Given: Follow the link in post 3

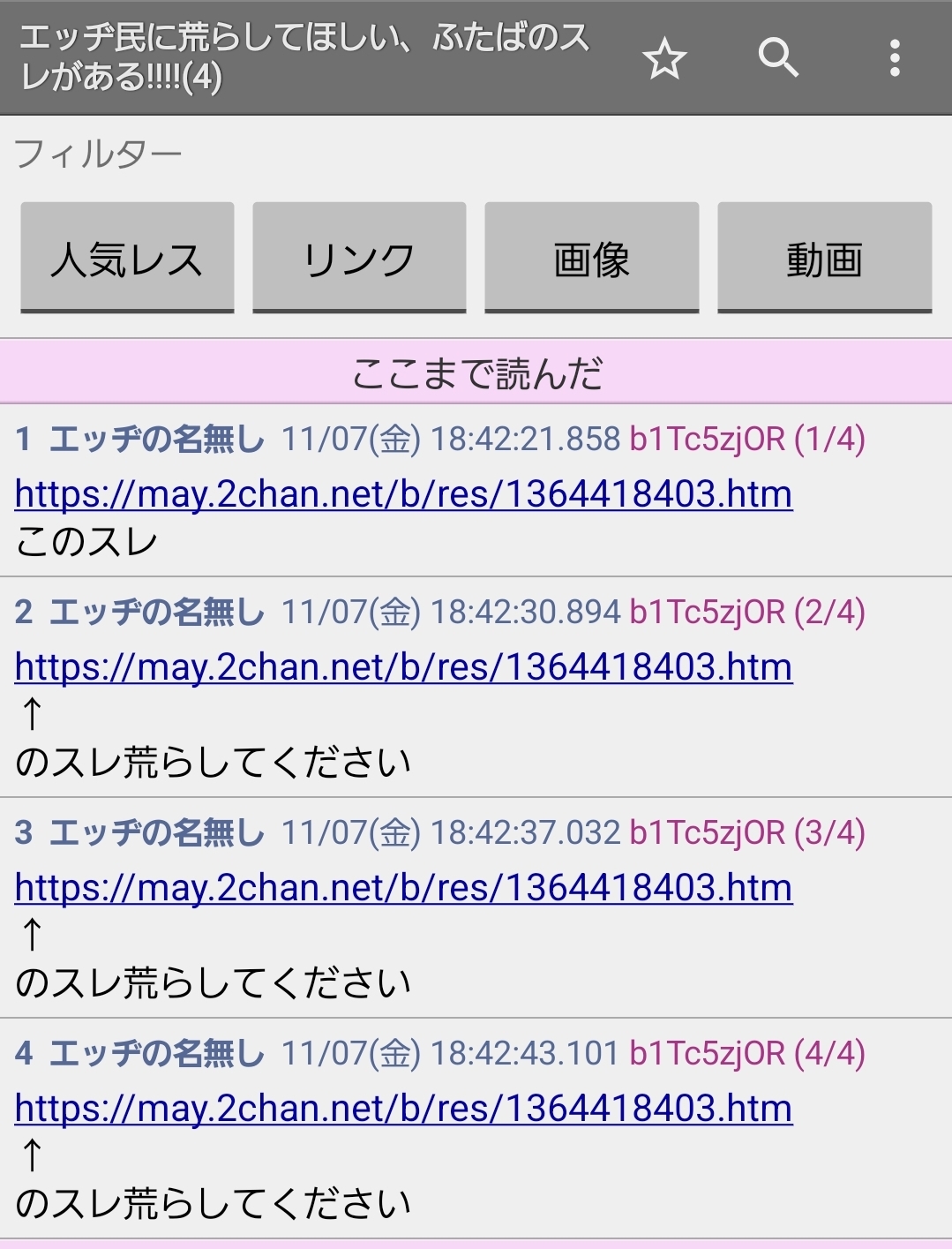Looking at the screenshot, I should click(x=403, y=887).
